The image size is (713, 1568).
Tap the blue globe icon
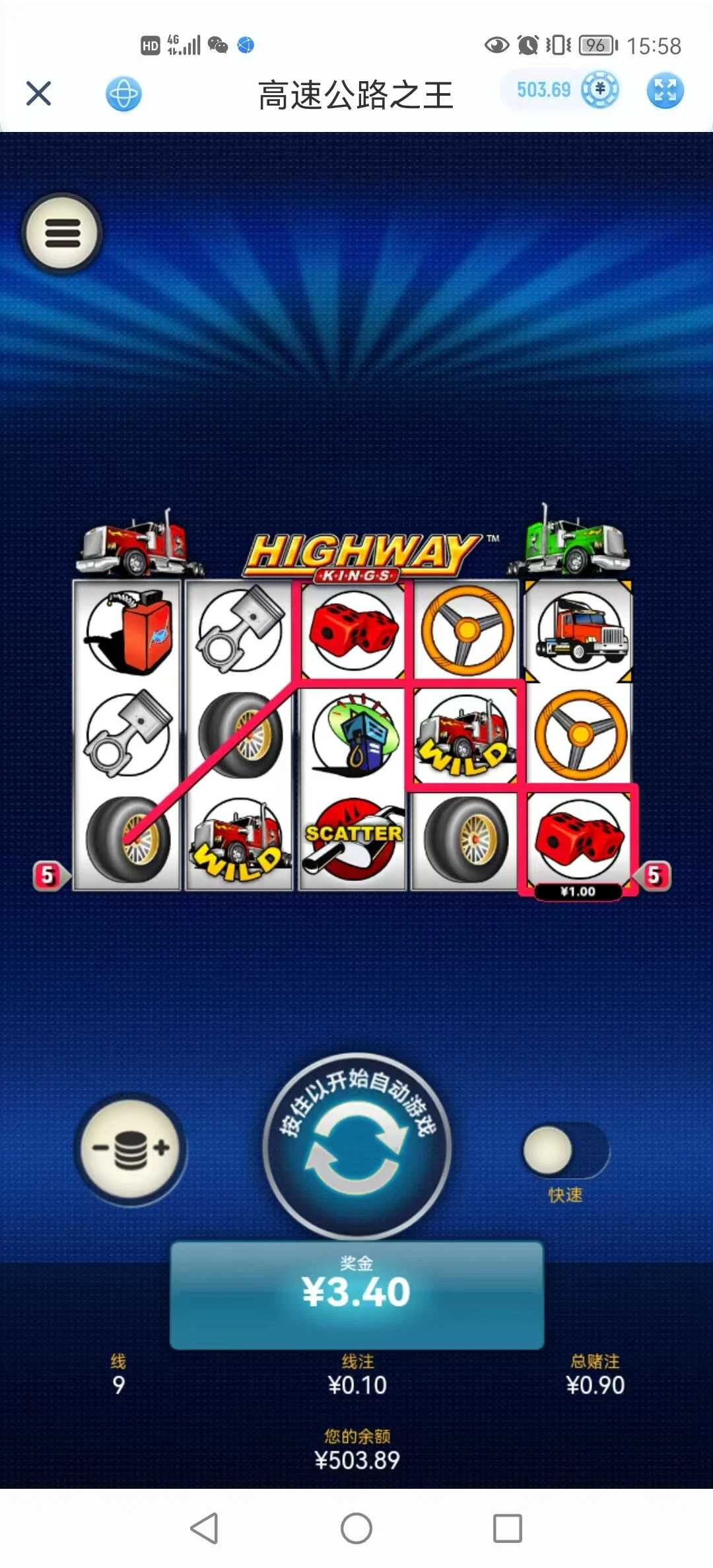point(123,94)
